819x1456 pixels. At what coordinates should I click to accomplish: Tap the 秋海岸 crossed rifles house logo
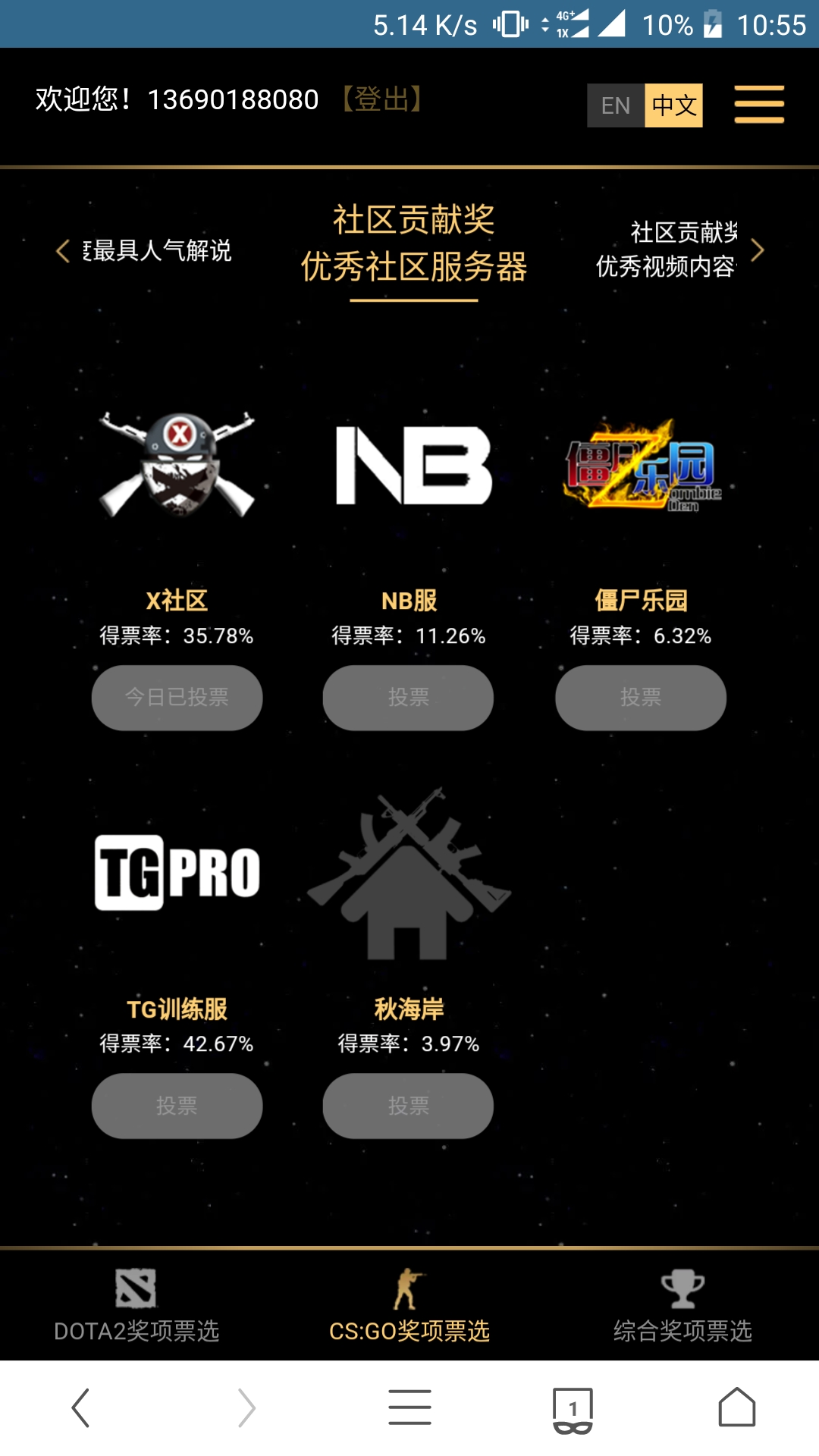pyautogui.click(x=409, y=872)
